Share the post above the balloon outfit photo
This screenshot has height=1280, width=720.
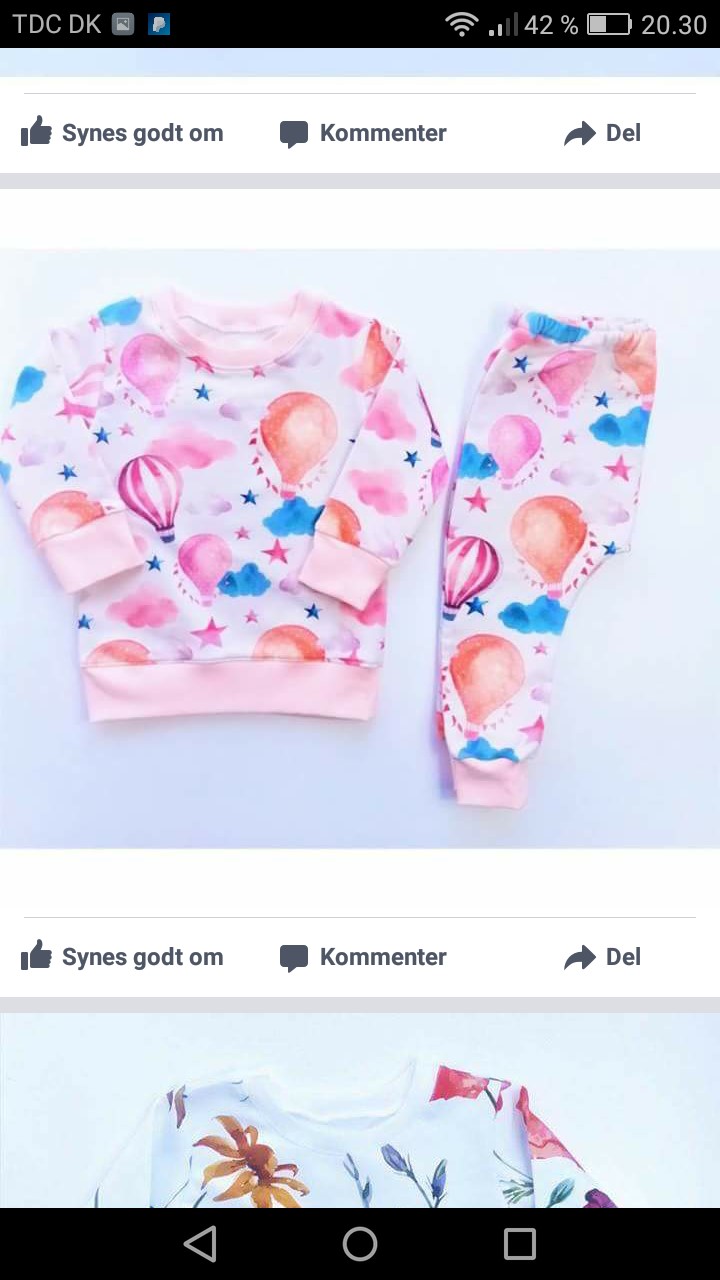coord(602,133)
